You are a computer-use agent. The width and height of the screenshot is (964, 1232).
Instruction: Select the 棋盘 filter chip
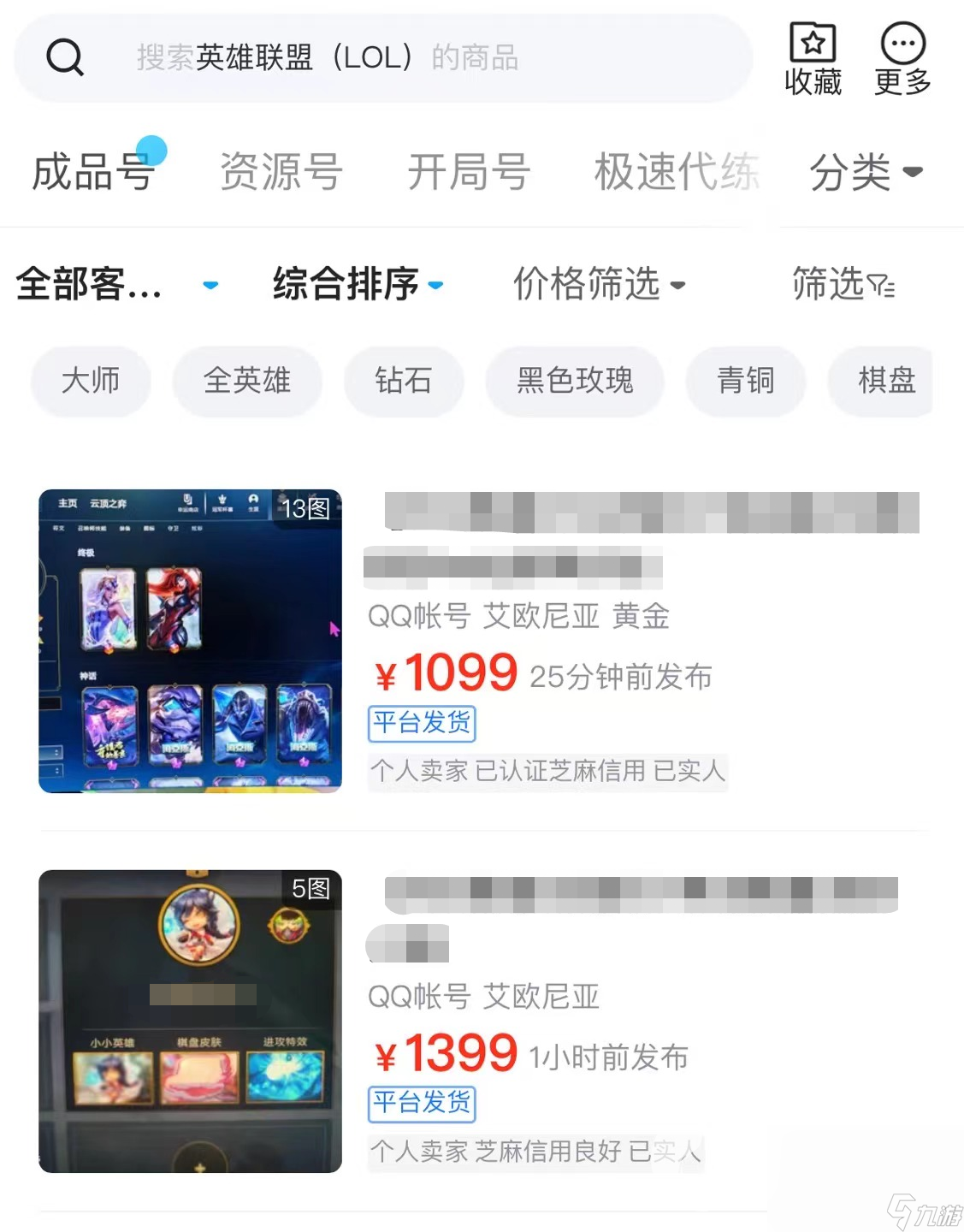[885, 381]
